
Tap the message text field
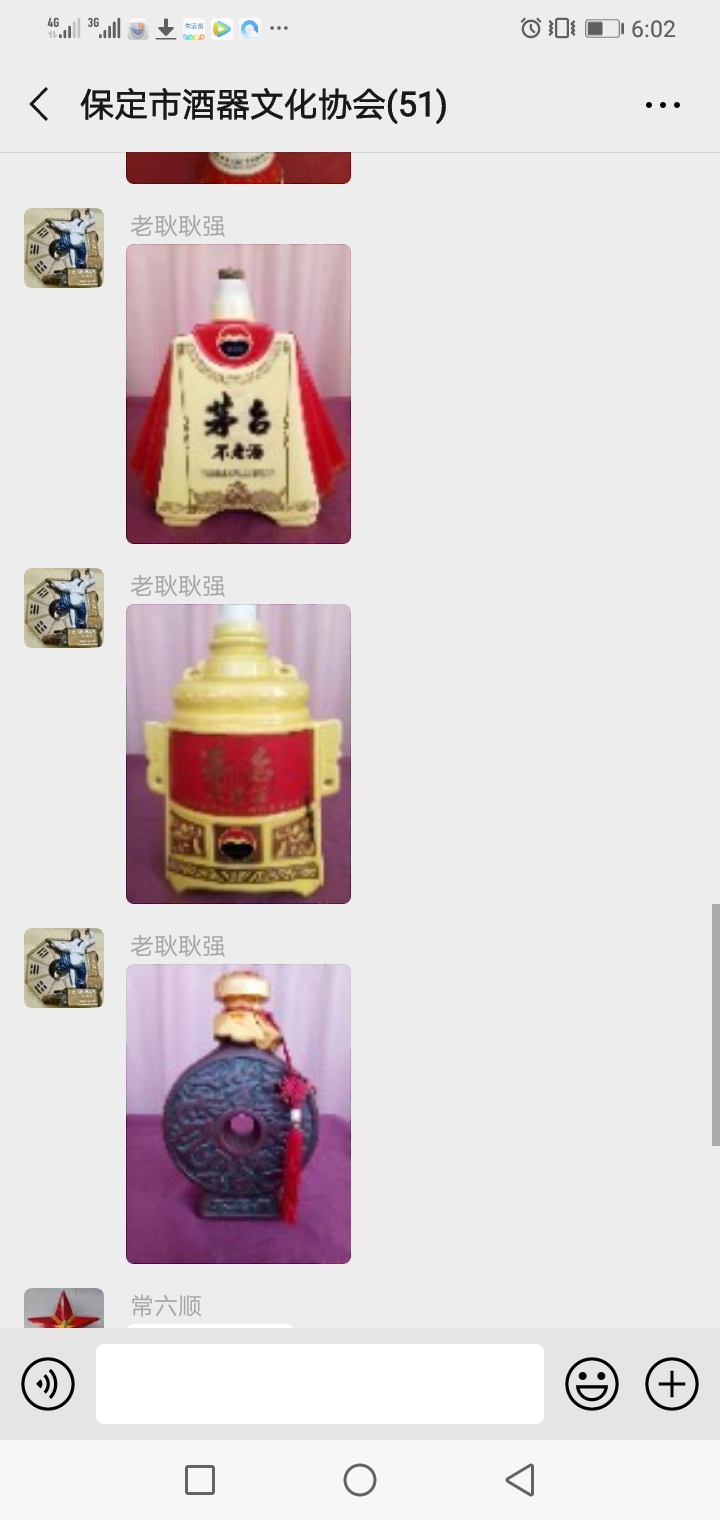(320, 1384)
